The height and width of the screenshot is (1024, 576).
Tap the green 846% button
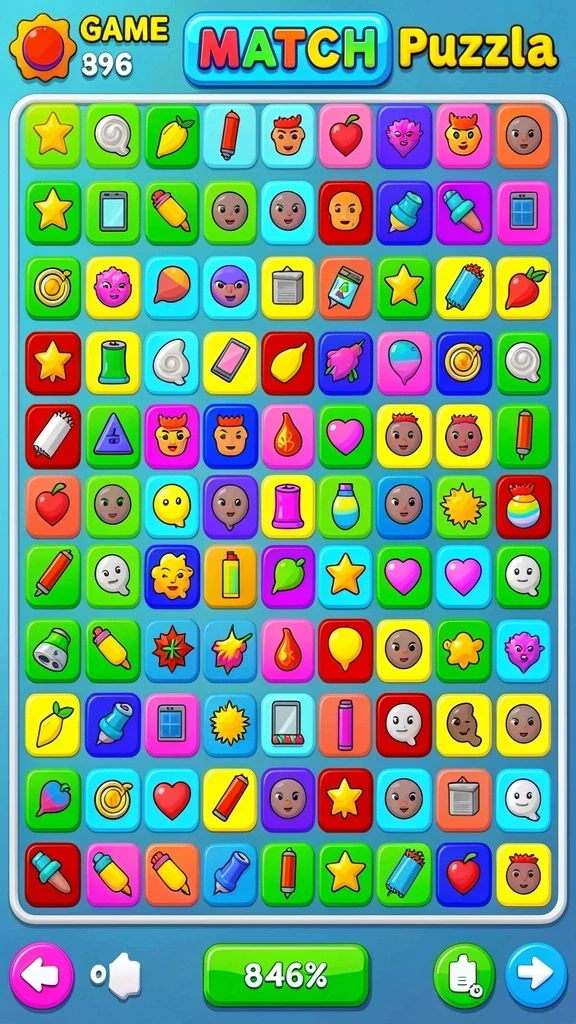(x=286, y=976)
